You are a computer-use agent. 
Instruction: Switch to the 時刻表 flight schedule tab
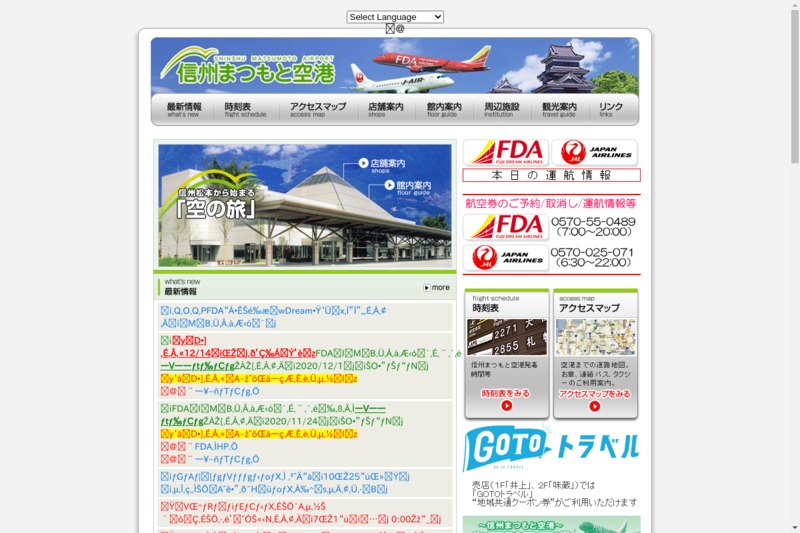[245, 109]
